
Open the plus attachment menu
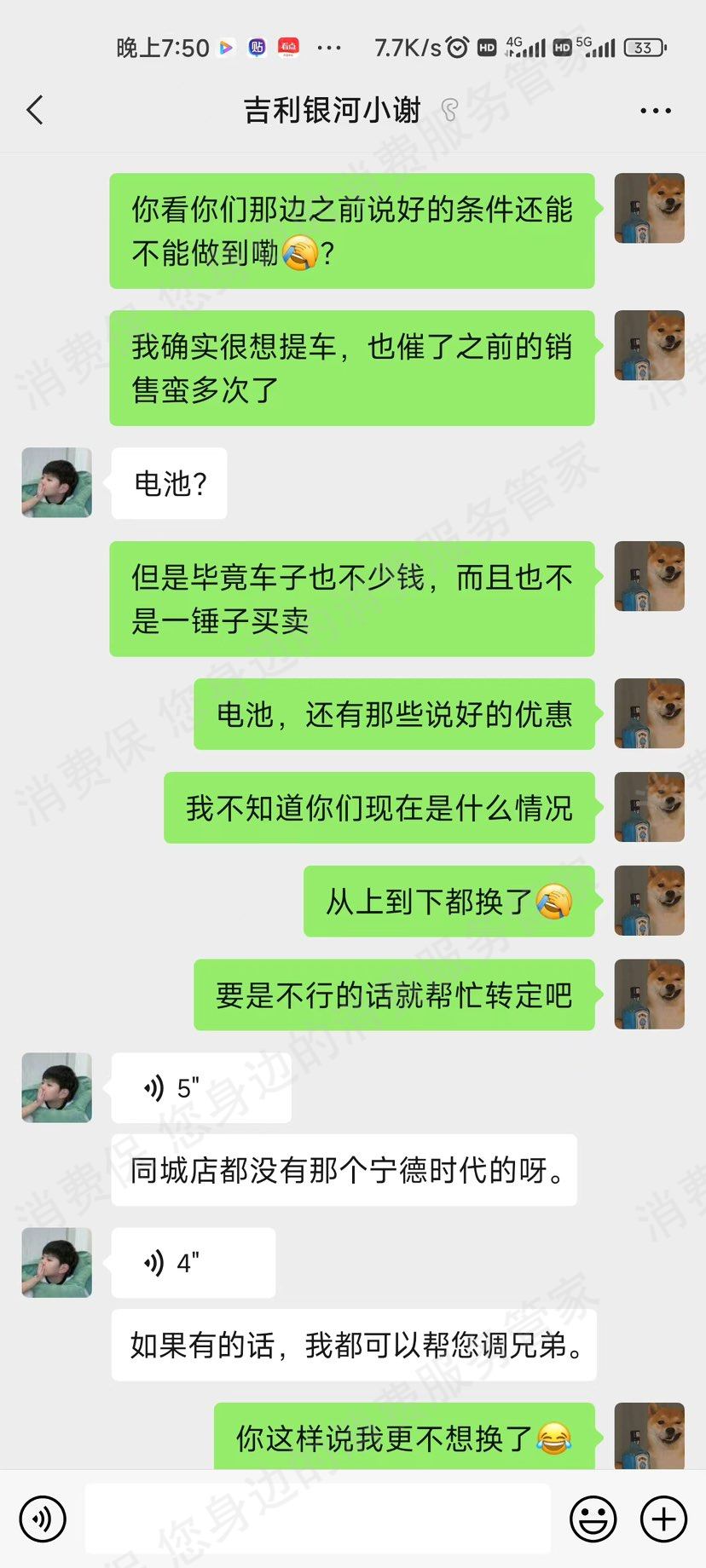pyautogui.click(x=663, y=1518)
